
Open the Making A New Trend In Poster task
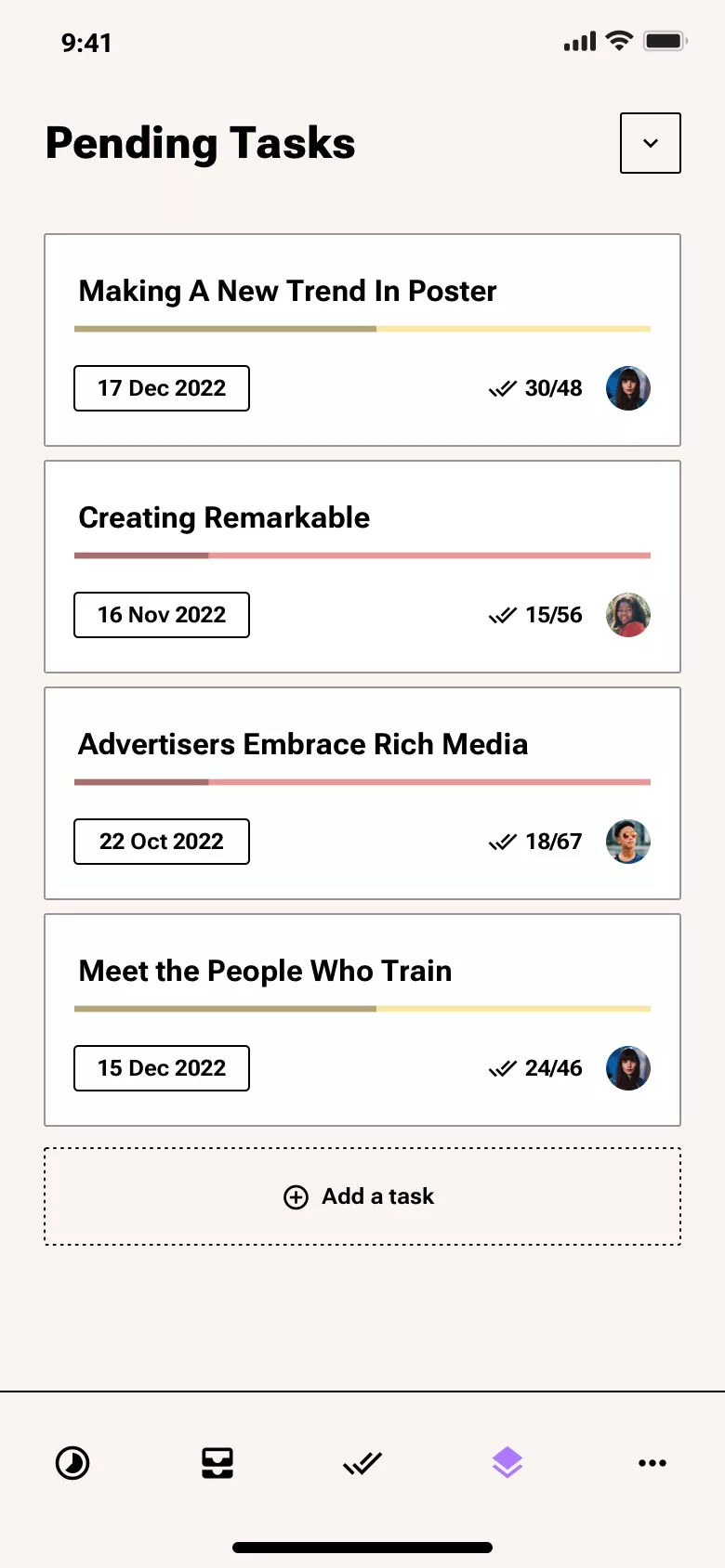[x=287, y=291]
